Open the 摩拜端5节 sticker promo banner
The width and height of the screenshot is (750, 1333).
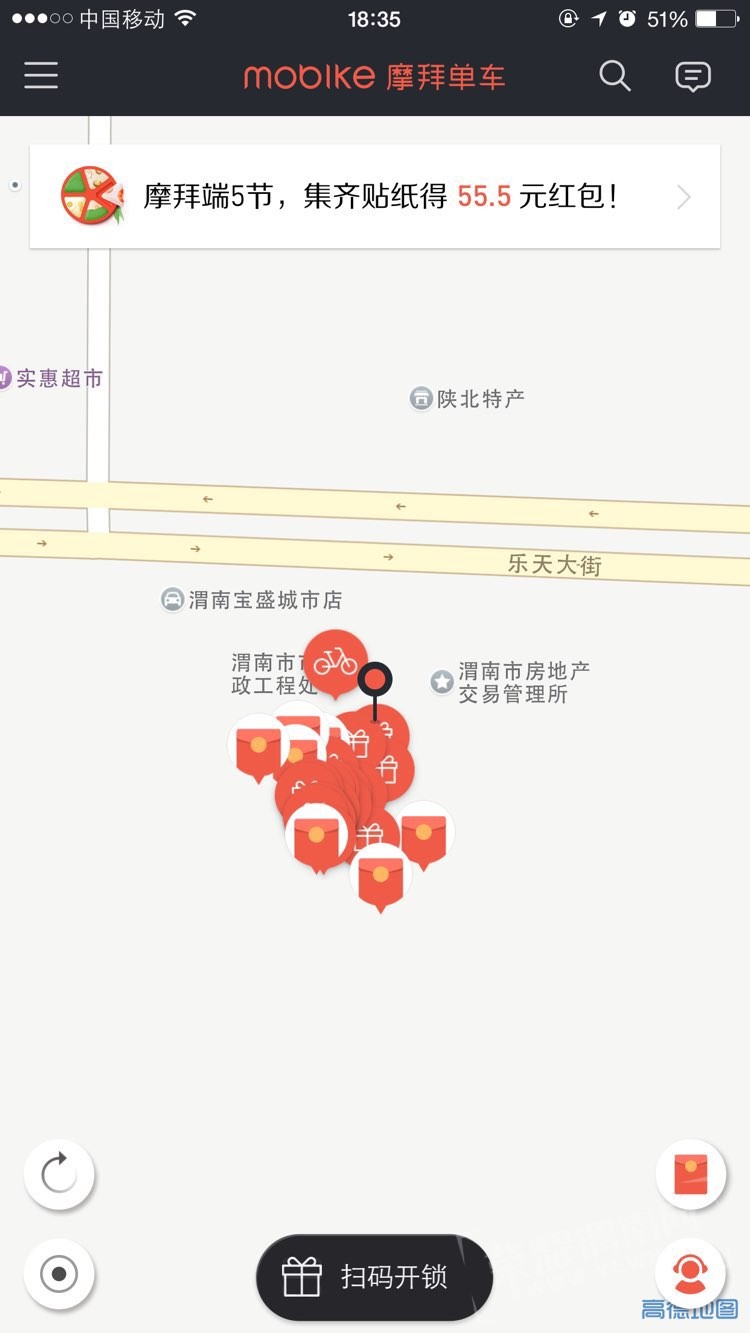coord(375,196)
